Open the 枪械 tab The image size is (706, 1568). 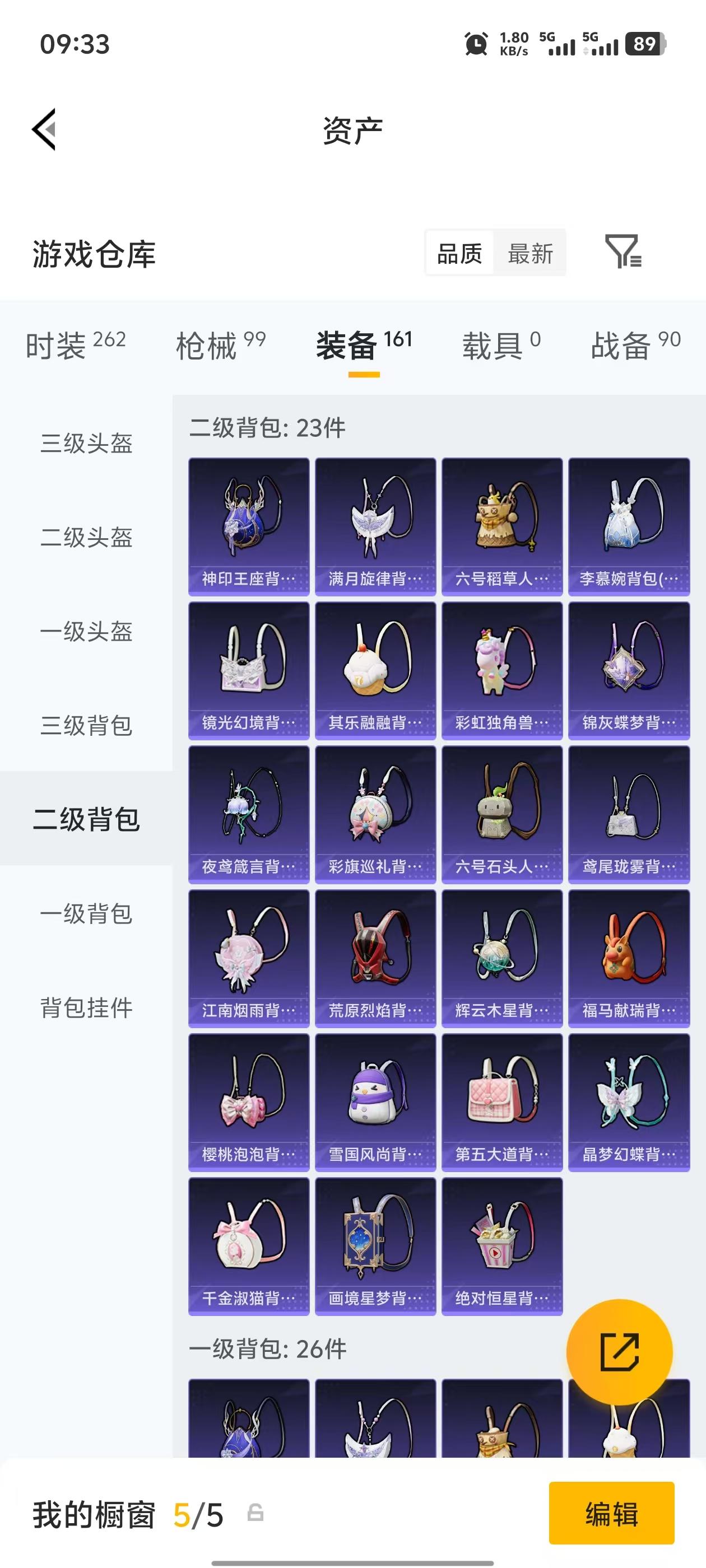pyautogui.click(x=221, y=344)
